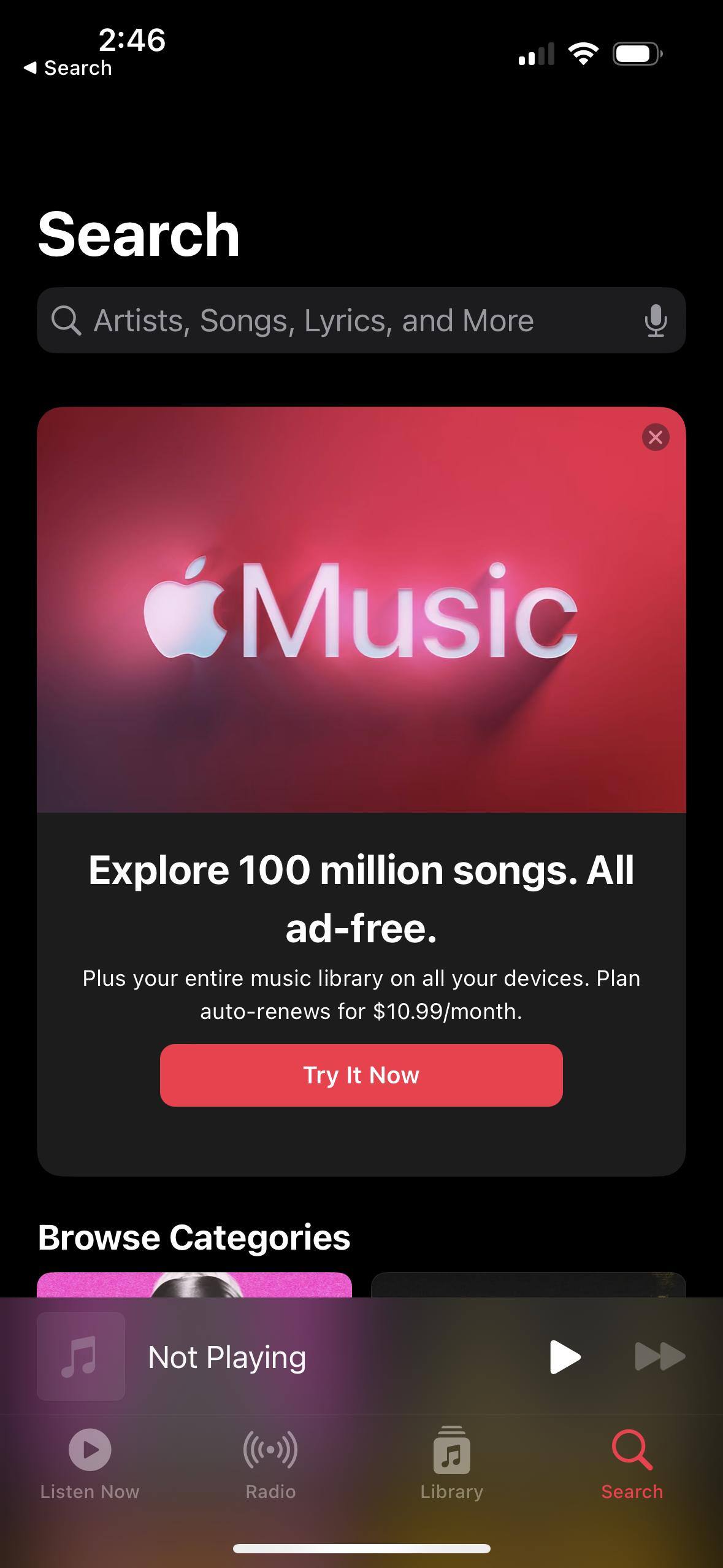Return to the previous app via Search
This screenshot has height=1568, width=723.
(x=67, y=68)
